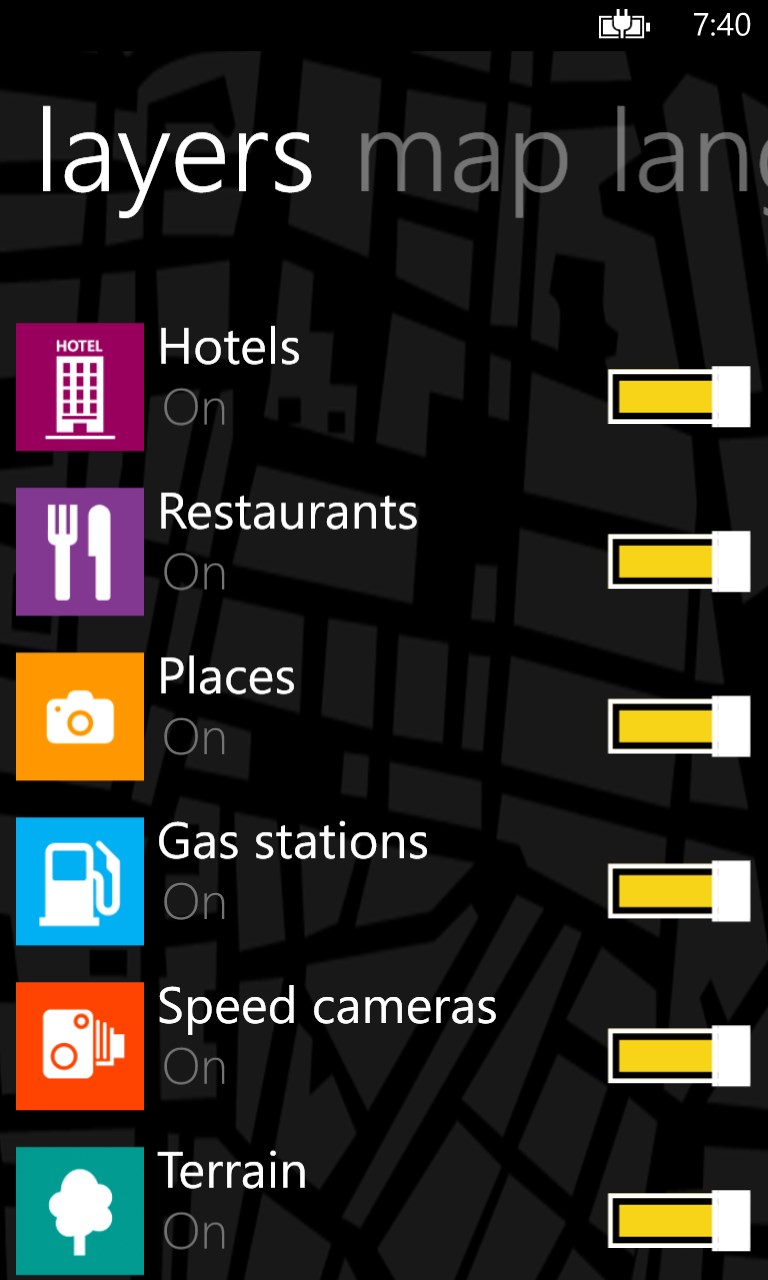The height and width of the screenshot is (1280, 768).
Task: Toggle the Places layer off
Action: click(678, 726)
